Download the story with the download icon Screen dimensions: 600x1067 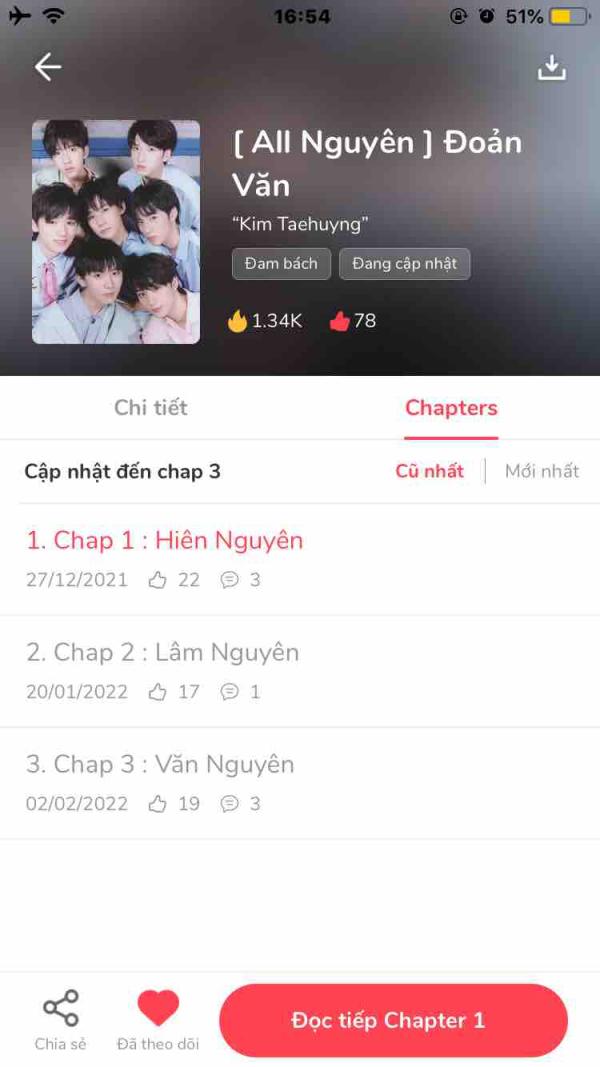pyautogui.click(x=551, y=67)
